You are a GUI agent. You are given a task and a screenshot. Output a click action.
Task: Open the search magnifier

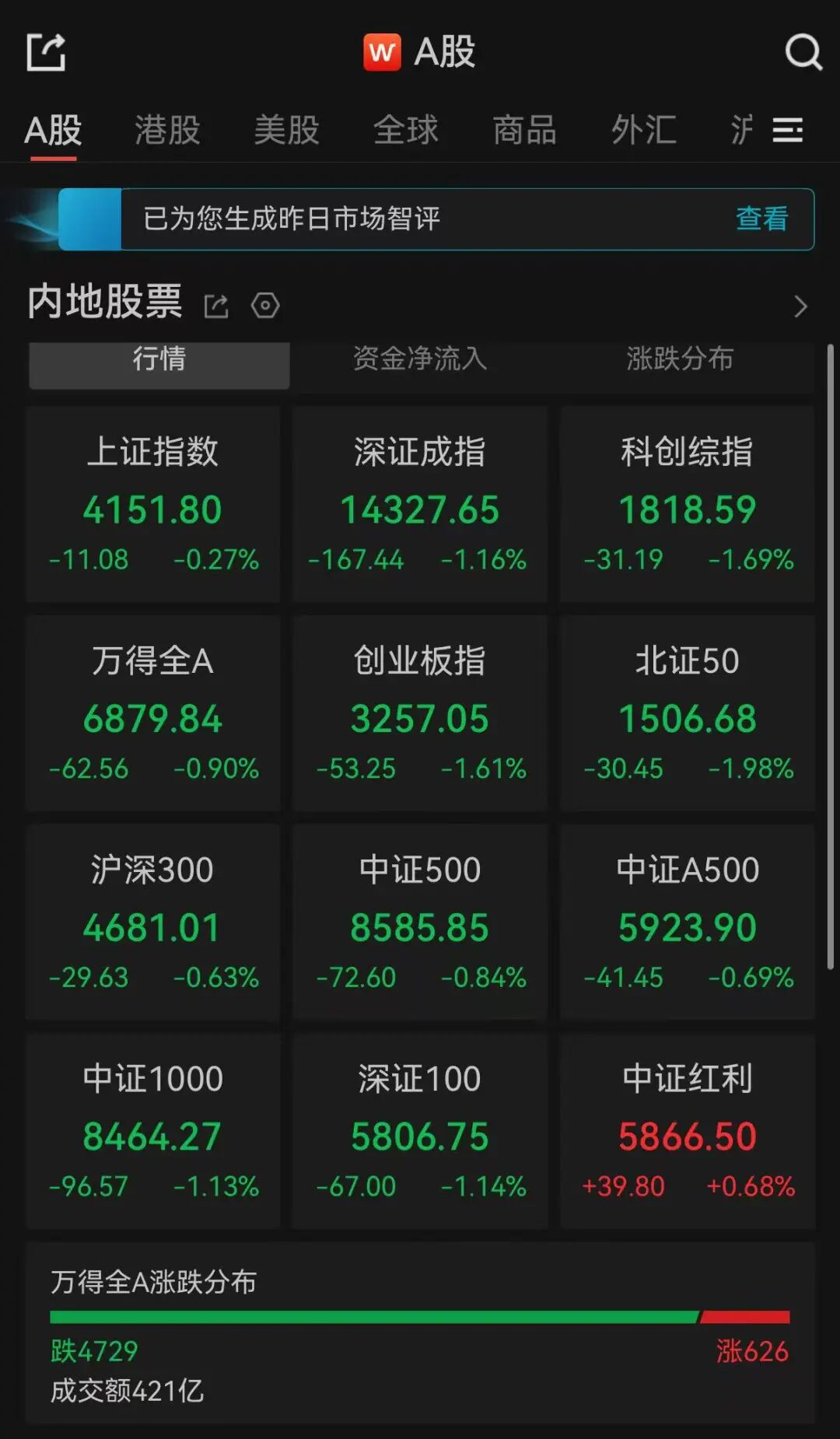tap(803, 52)
